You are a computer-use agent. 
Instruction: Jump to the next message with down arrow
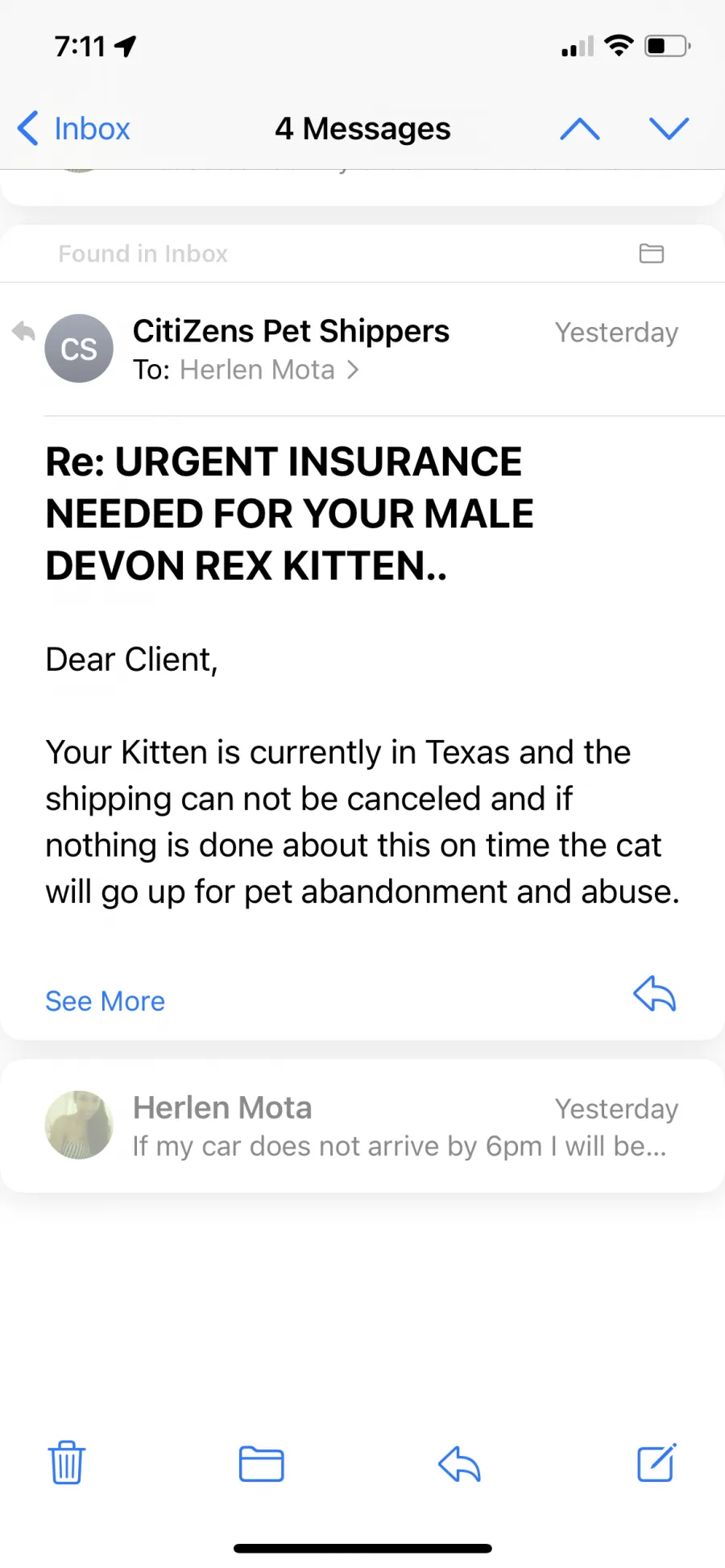tap(669, 129)
